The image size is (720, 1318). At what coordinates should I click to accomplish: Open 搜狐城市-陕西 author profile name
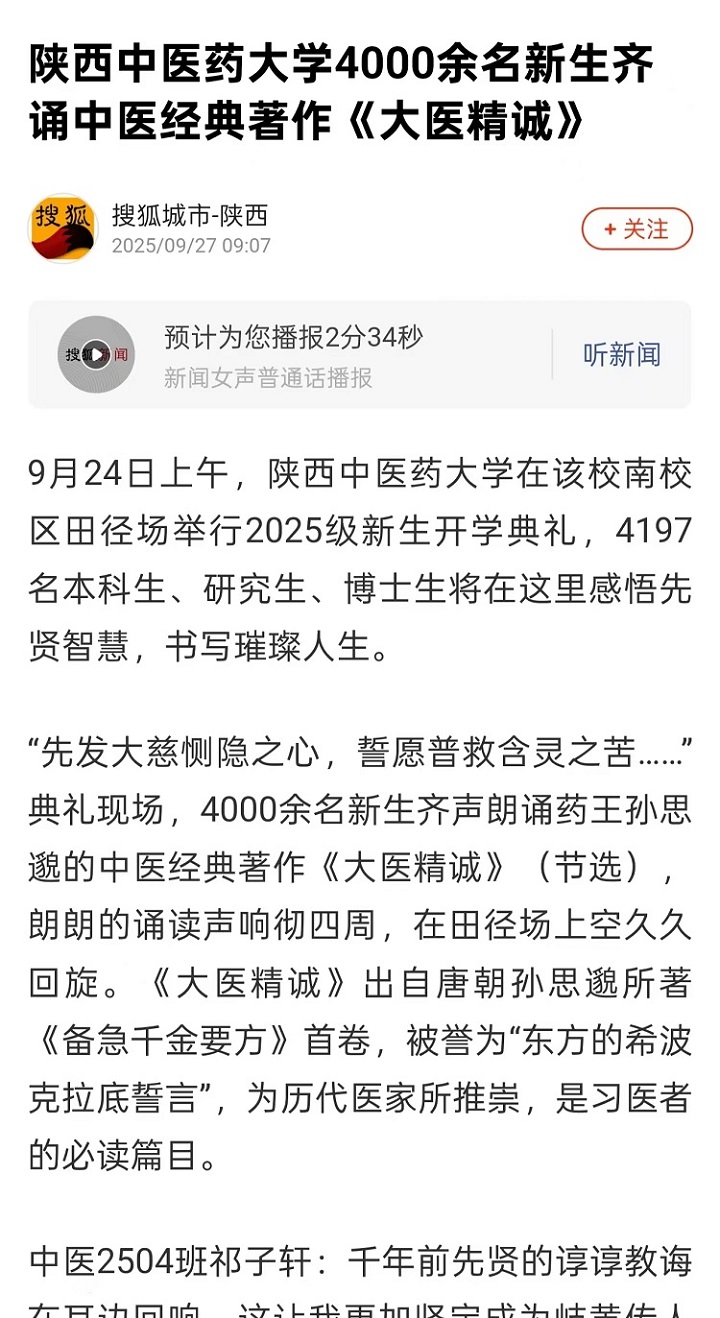click(190, 215)
